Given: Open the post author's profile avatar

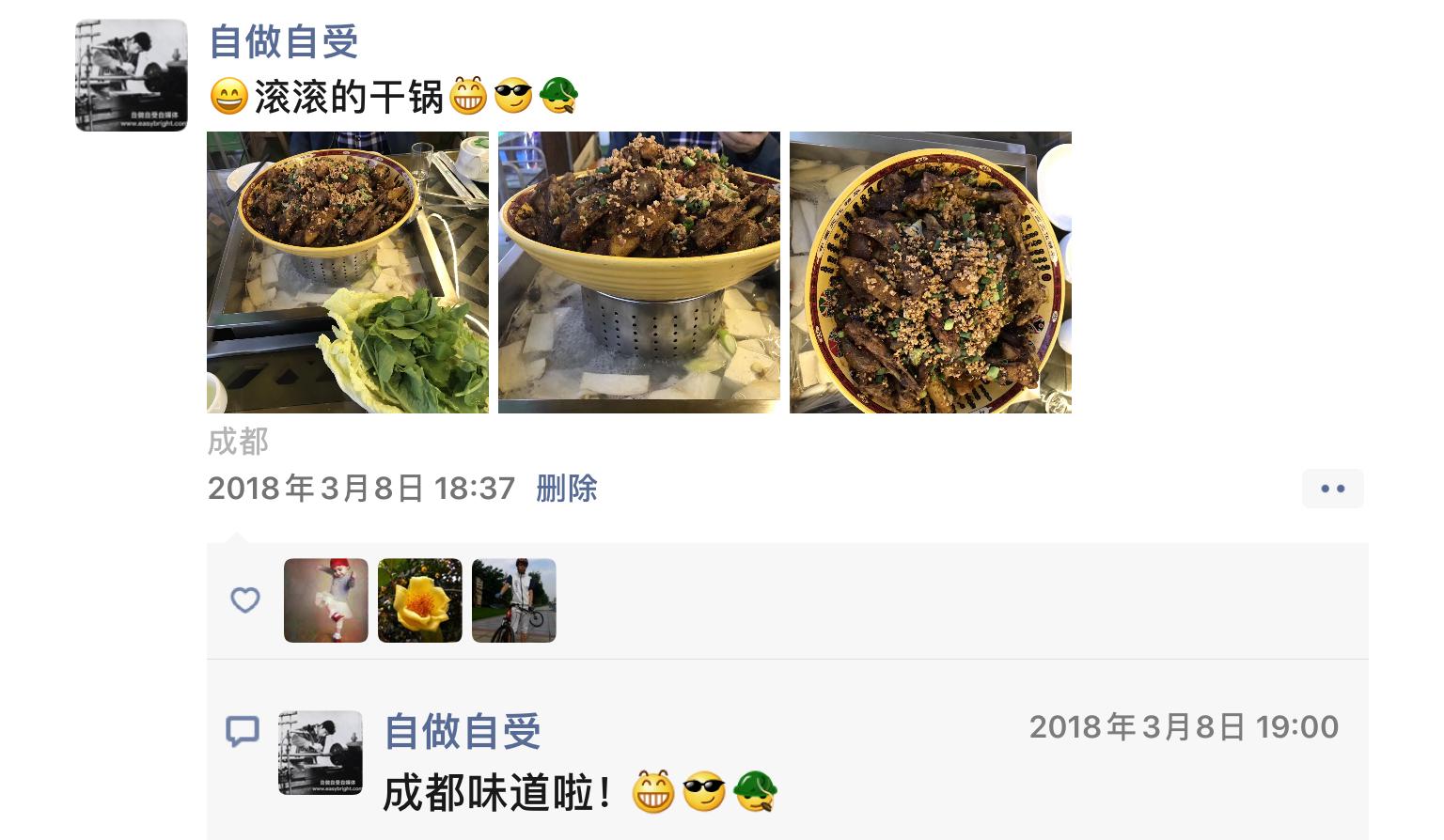Looking at the screenshot, I should (131, 74).
